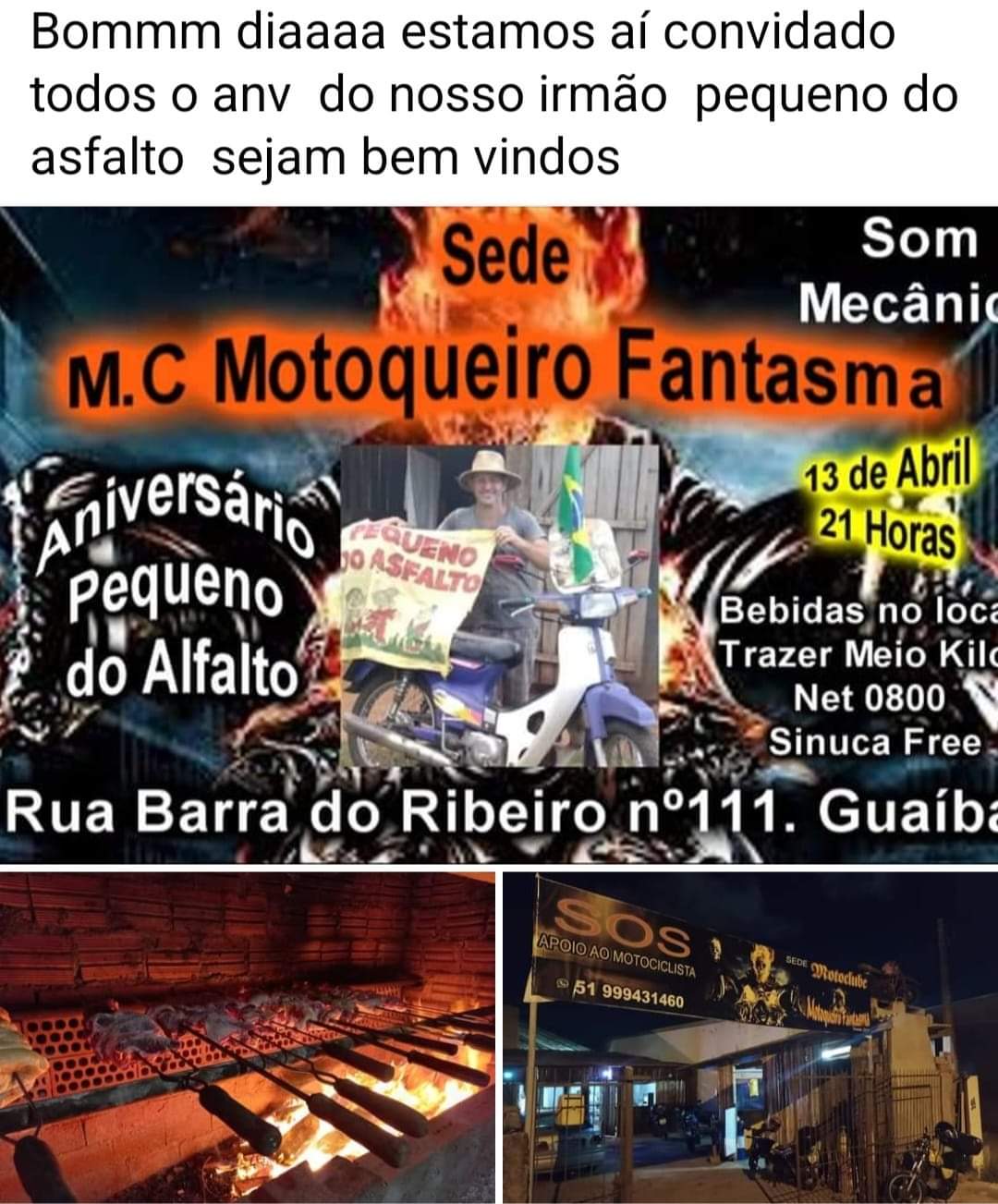Viewport: 998px width, 1204px height.
Task: Open the barbecue grill photo
Action: pyautogui.click(x=247, y=1037)
